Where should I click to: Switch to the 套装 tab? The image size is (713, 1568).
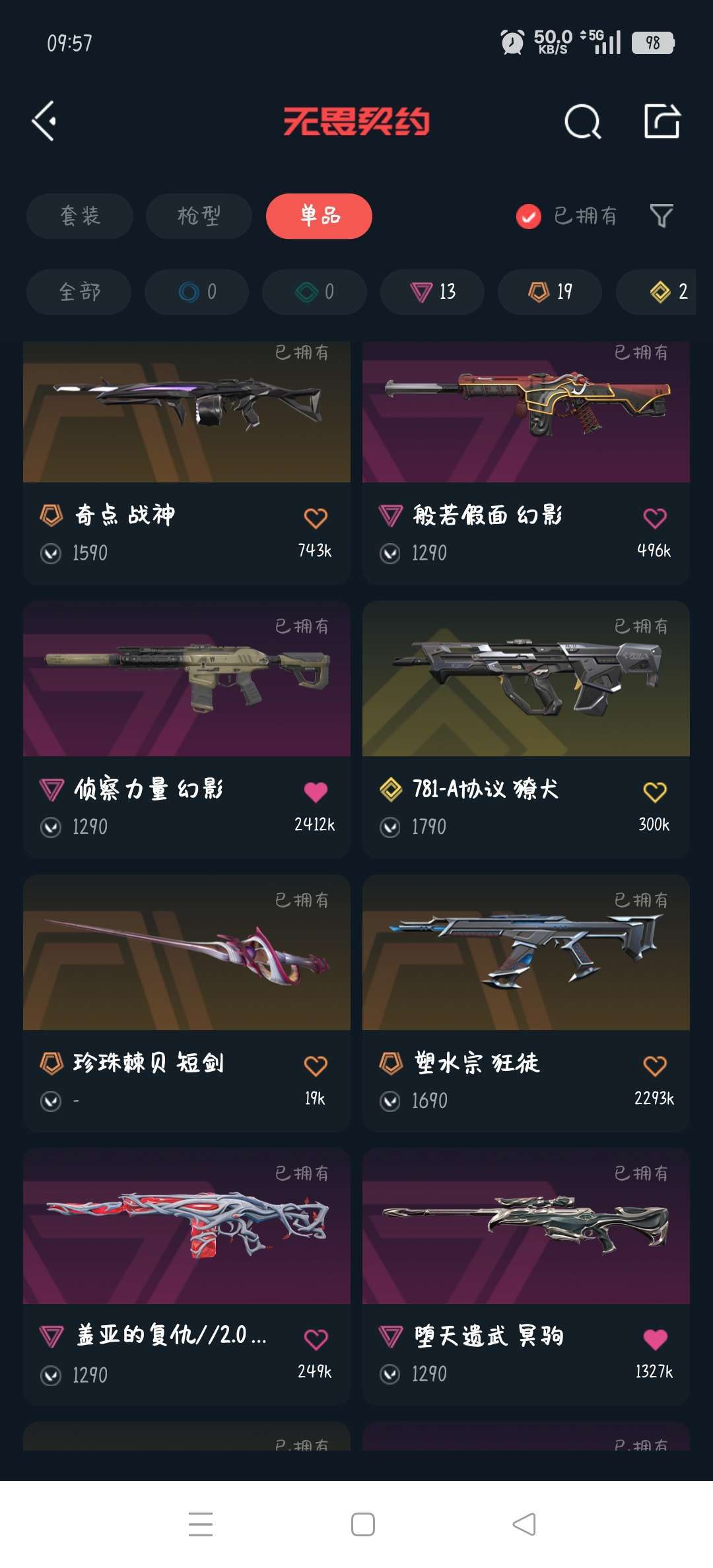79,216
